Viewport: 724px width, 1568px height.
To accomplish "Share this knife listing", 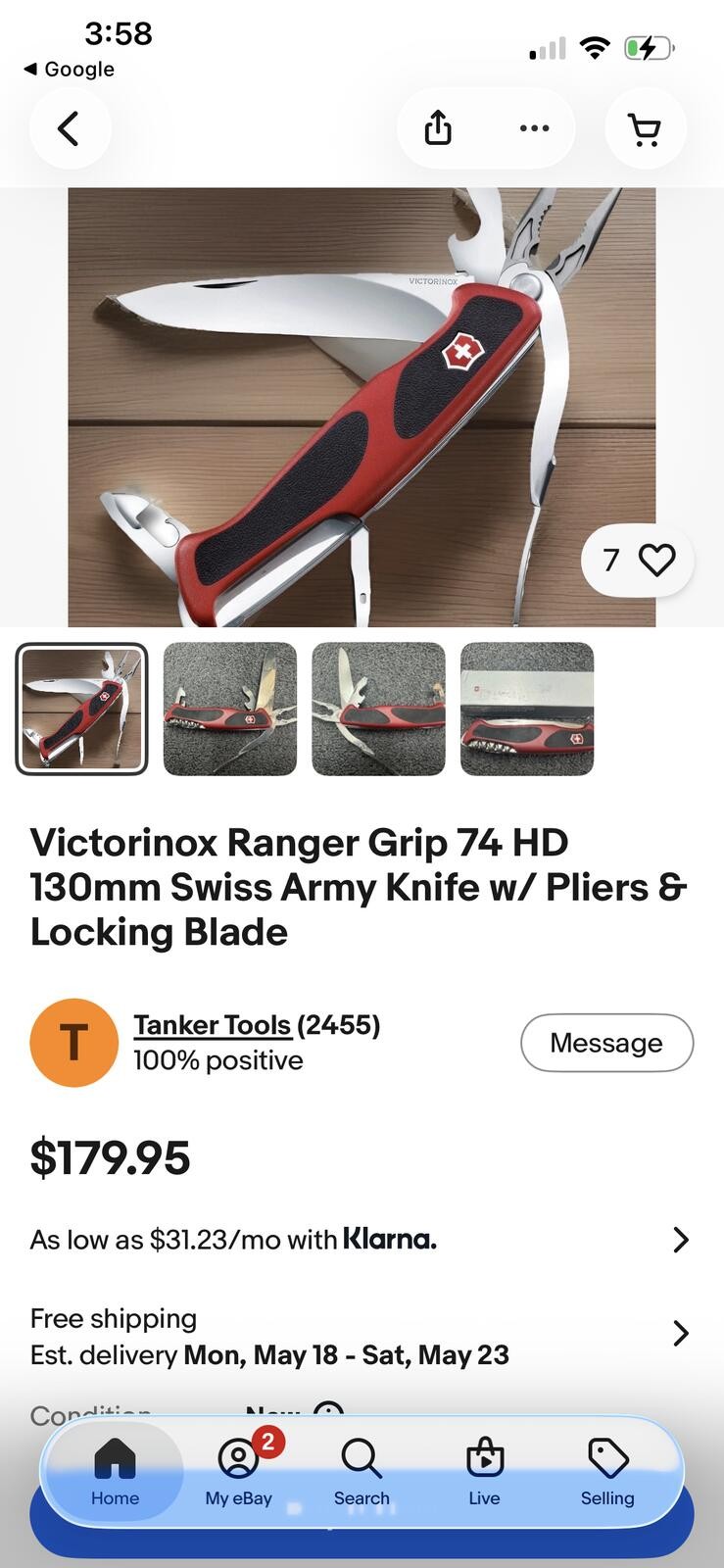I will click(438, 128).
